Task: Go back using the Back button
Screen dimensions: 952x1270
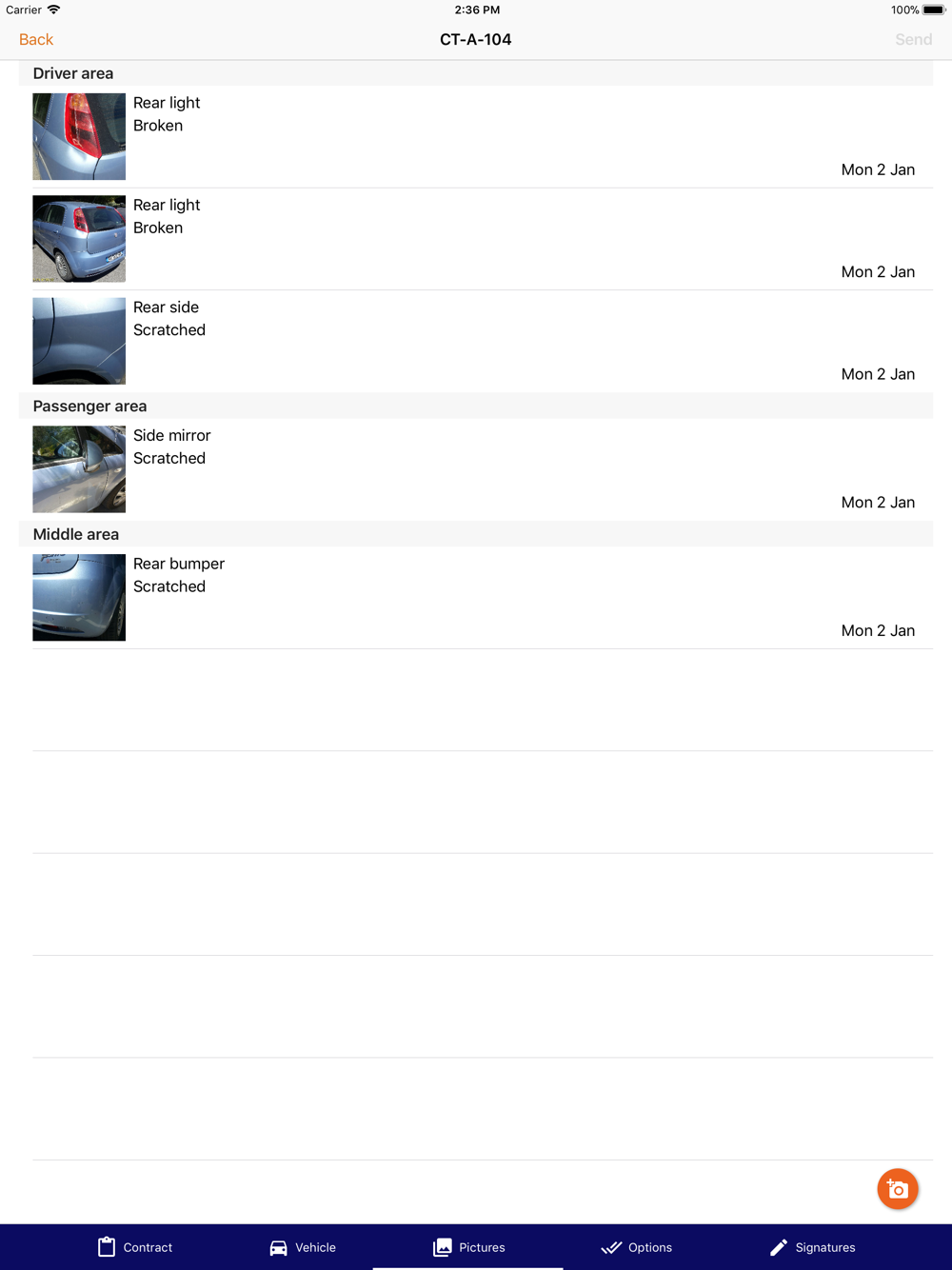Action: tap(36, 40)
